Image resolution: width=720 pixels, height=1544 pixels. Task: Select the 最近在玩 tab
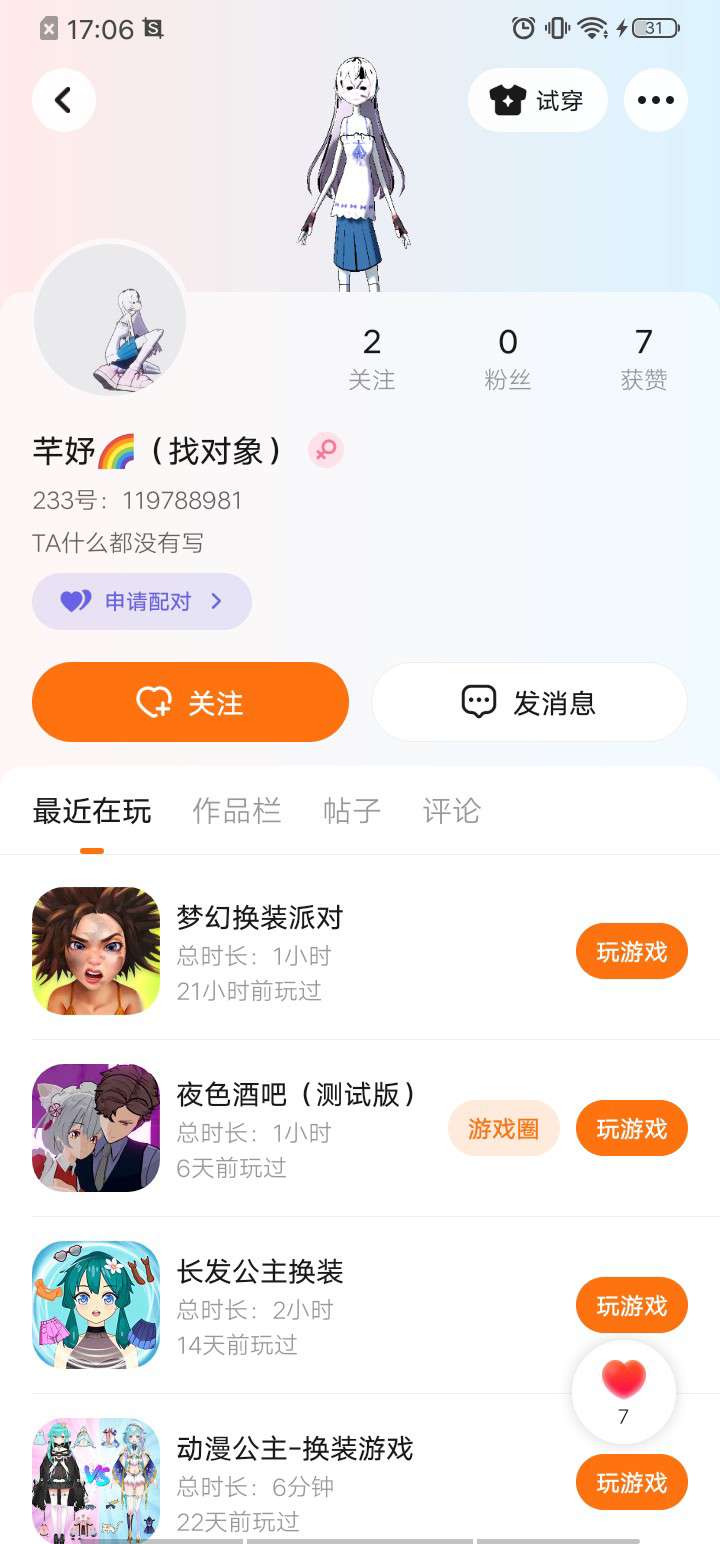point(92,811)
